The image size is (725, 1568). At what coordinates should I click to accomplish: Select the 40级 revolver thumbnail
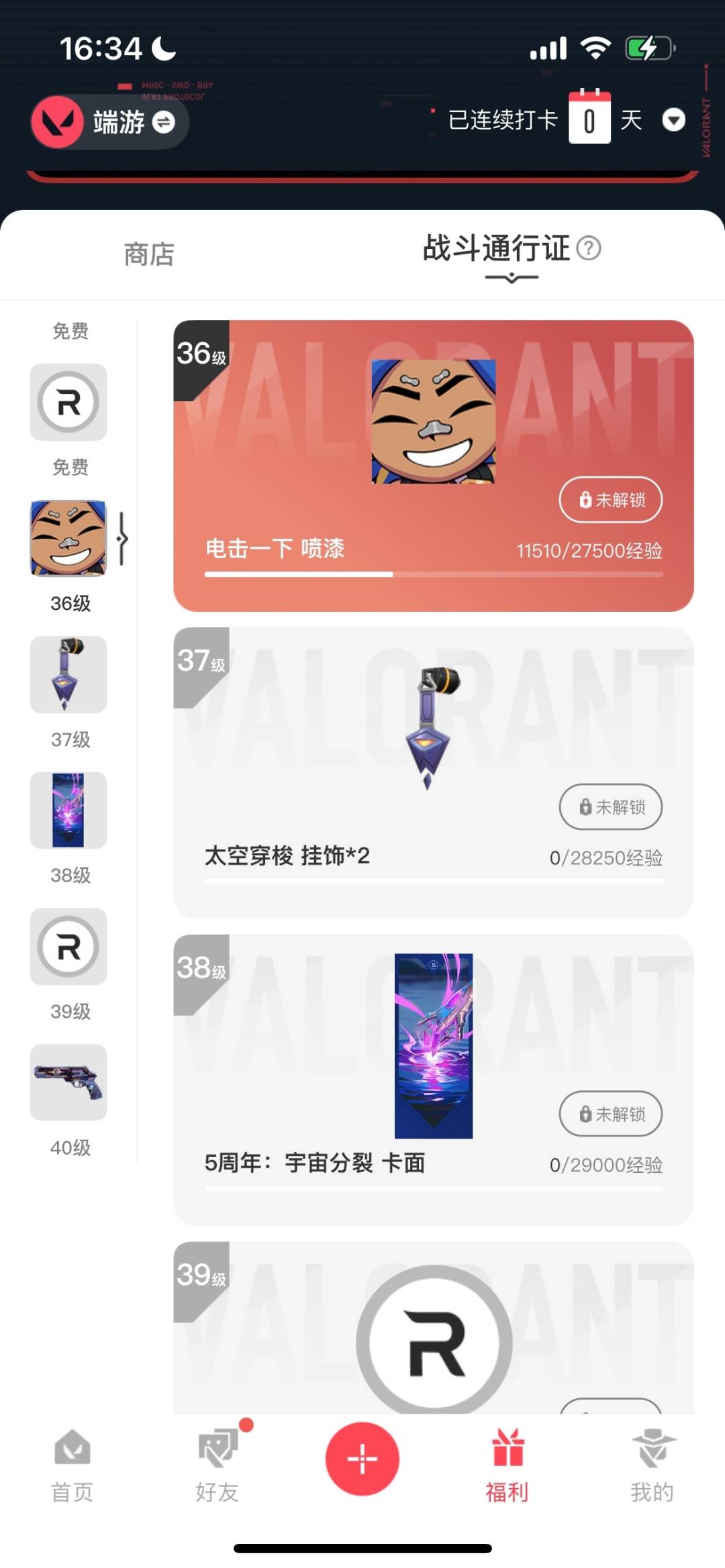pyautogui.click(x=68, y=1082)
